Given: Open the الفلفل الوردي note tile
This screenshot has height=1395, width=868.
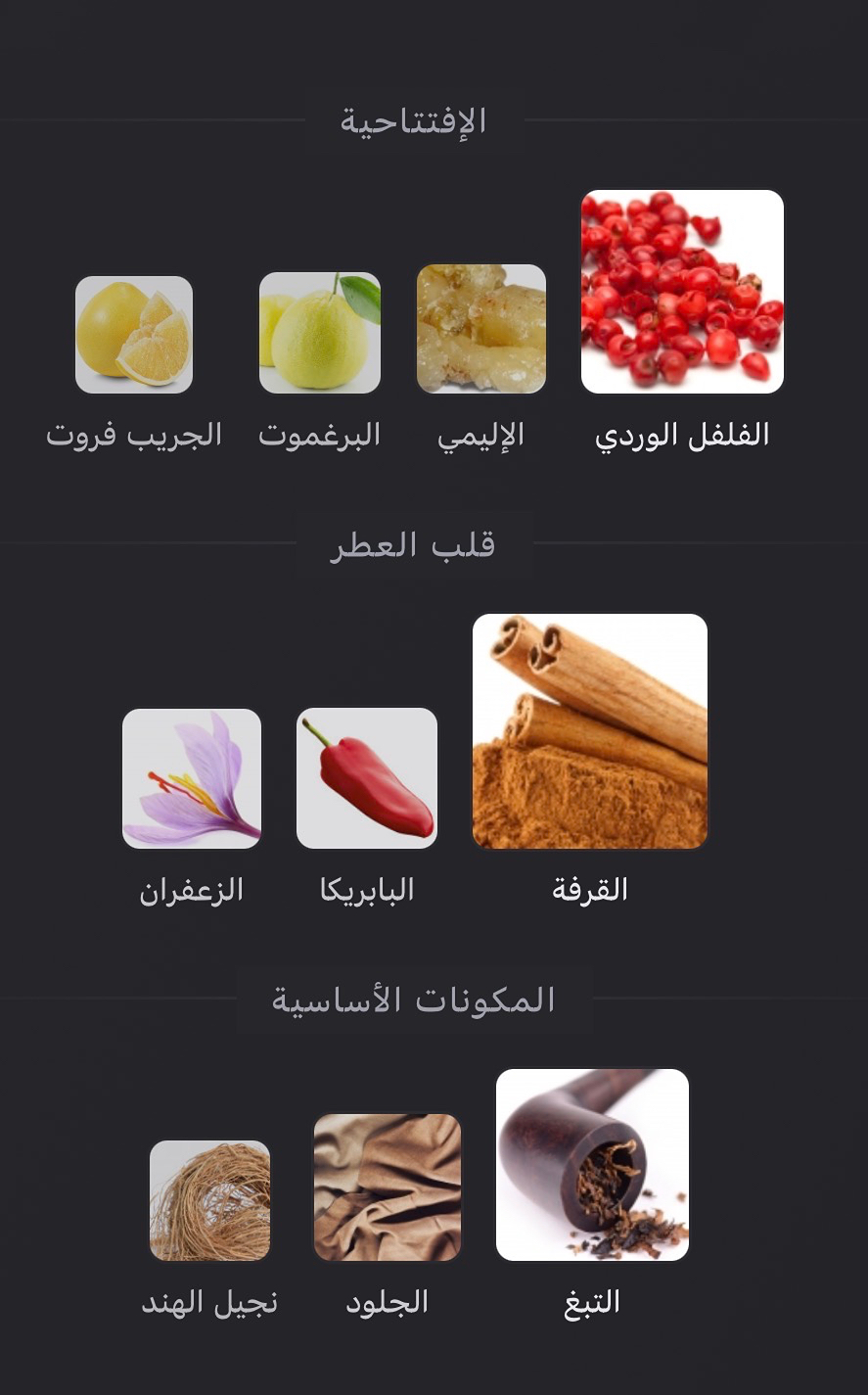Looking at the screenshot, I should pos(682,292).
